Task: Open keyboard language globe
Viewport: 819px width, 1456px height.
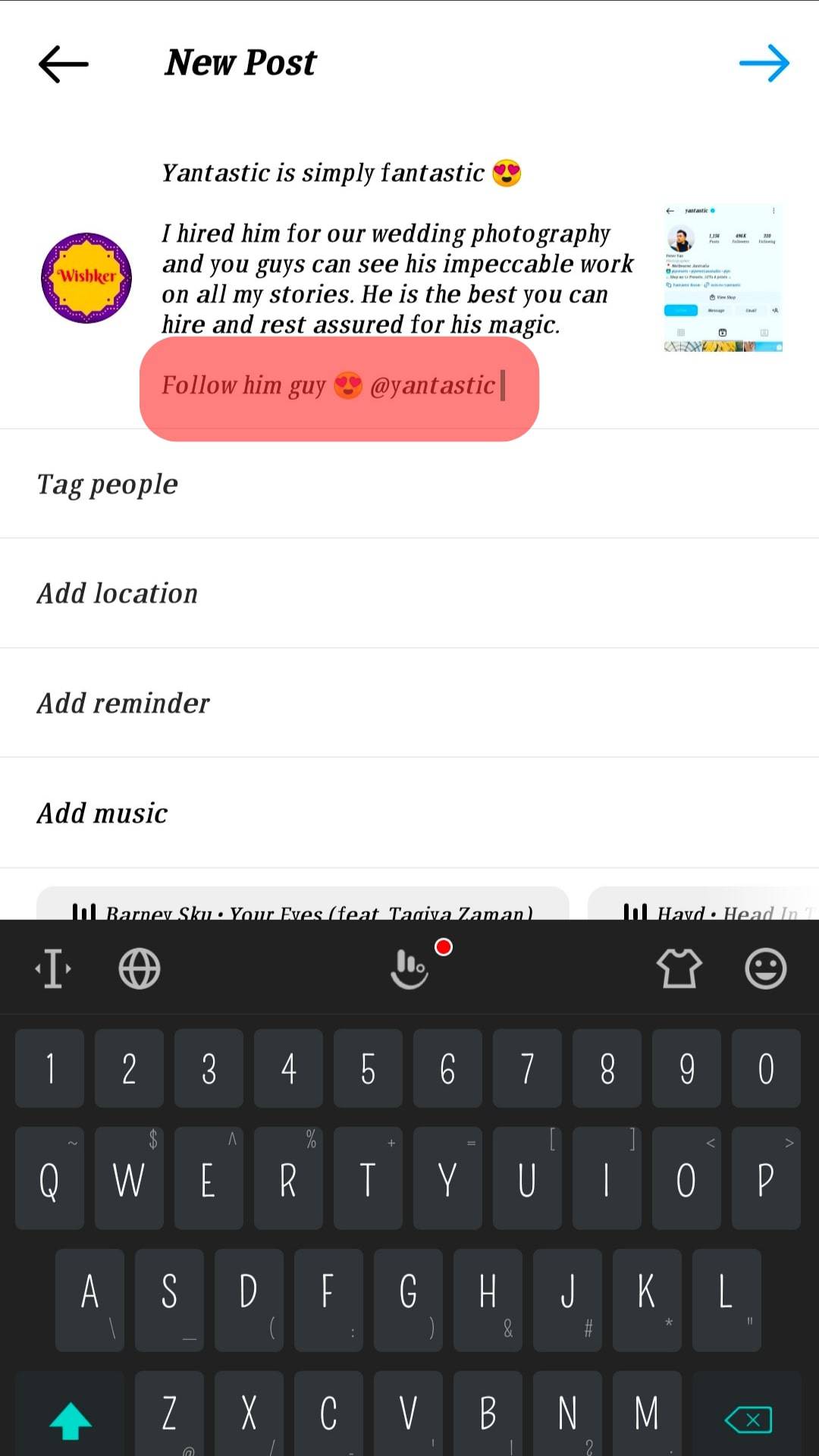Action: click(140, 968)
